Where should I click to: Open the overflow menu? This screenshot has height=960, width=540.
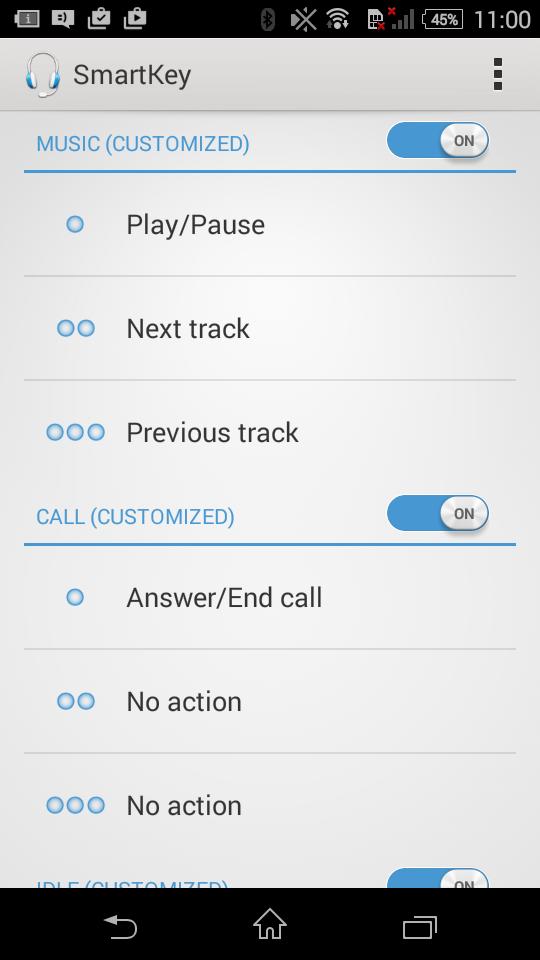(x=498, y=75)
